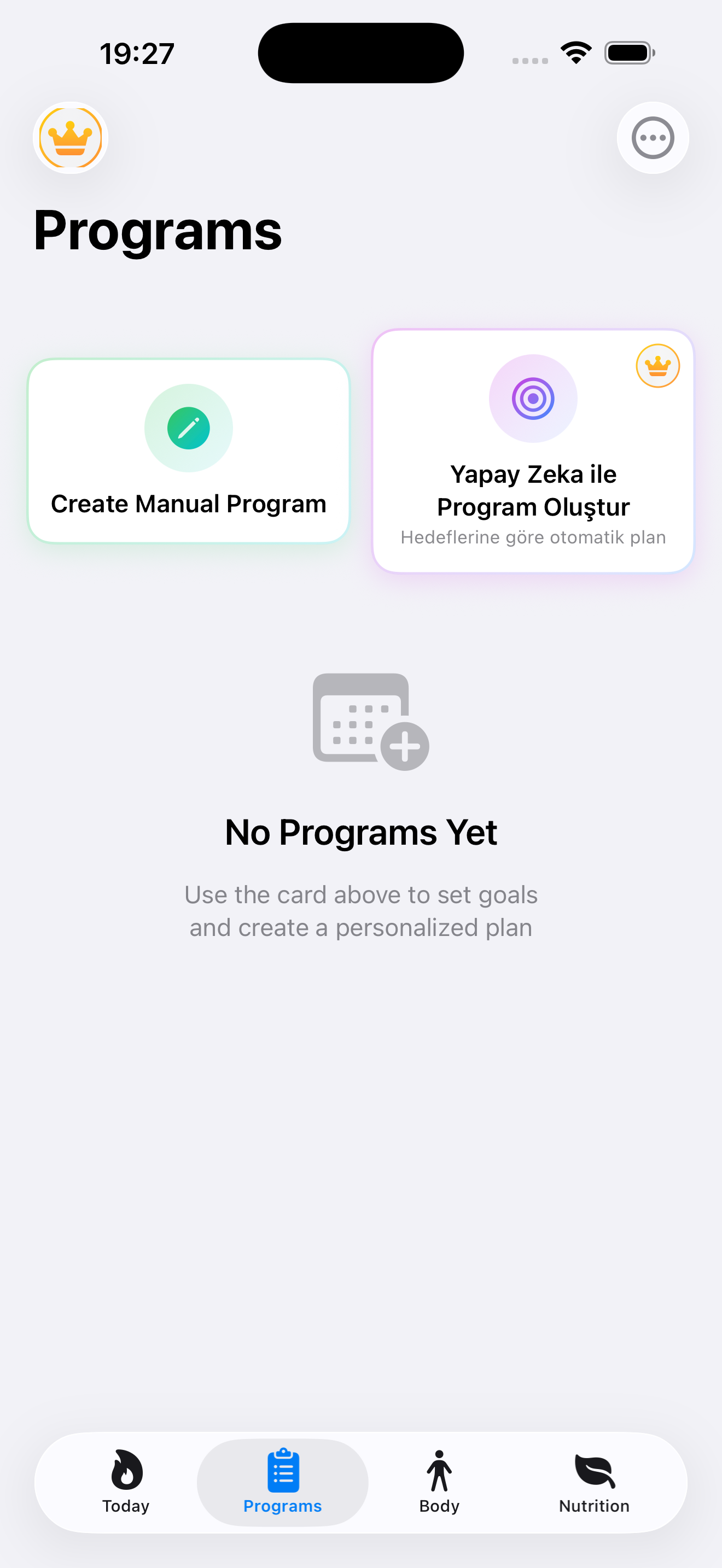
Task: Switch to the Today tab
Action: coord(126,1482)
